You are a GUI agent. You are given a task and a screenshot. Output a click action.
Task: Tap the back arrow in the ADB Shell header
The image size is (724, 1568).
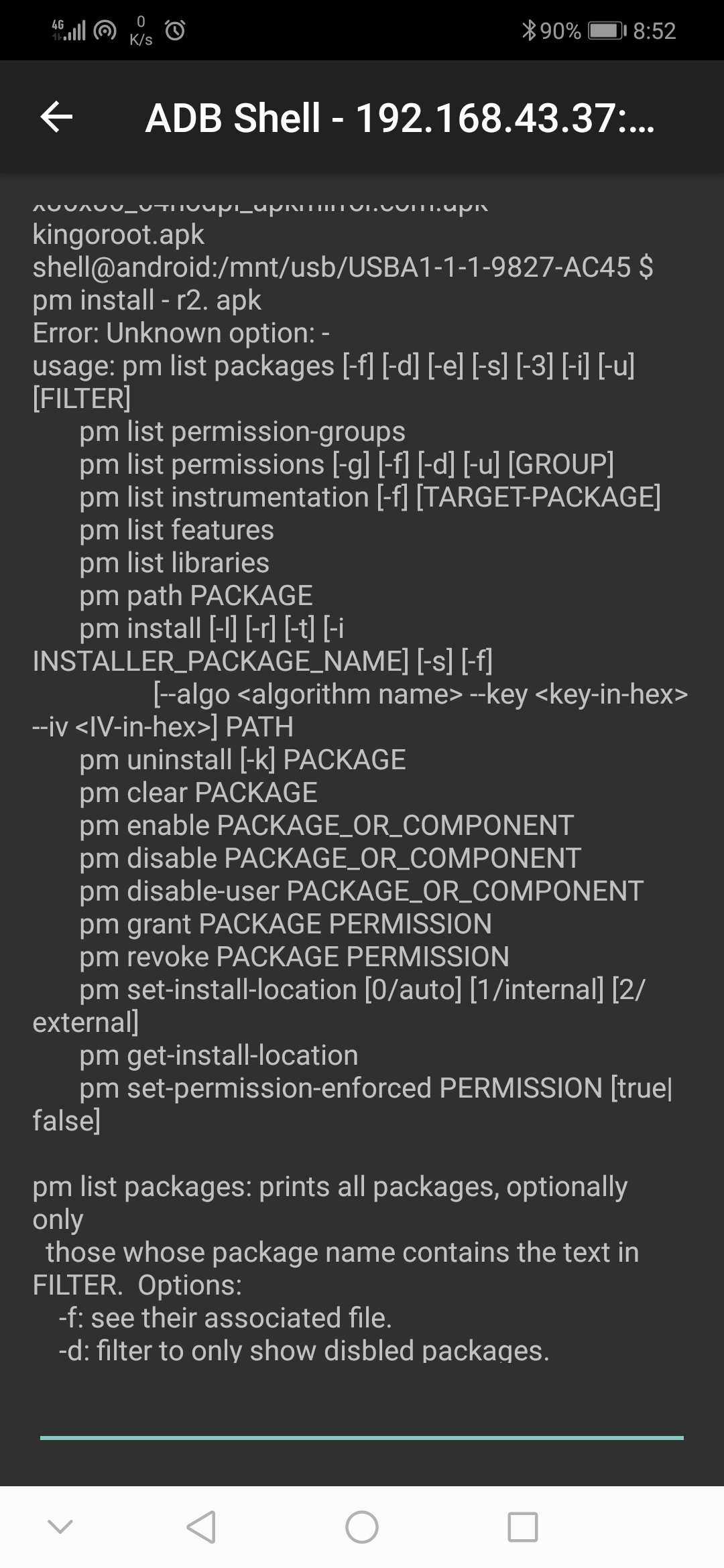click(56, 117)
